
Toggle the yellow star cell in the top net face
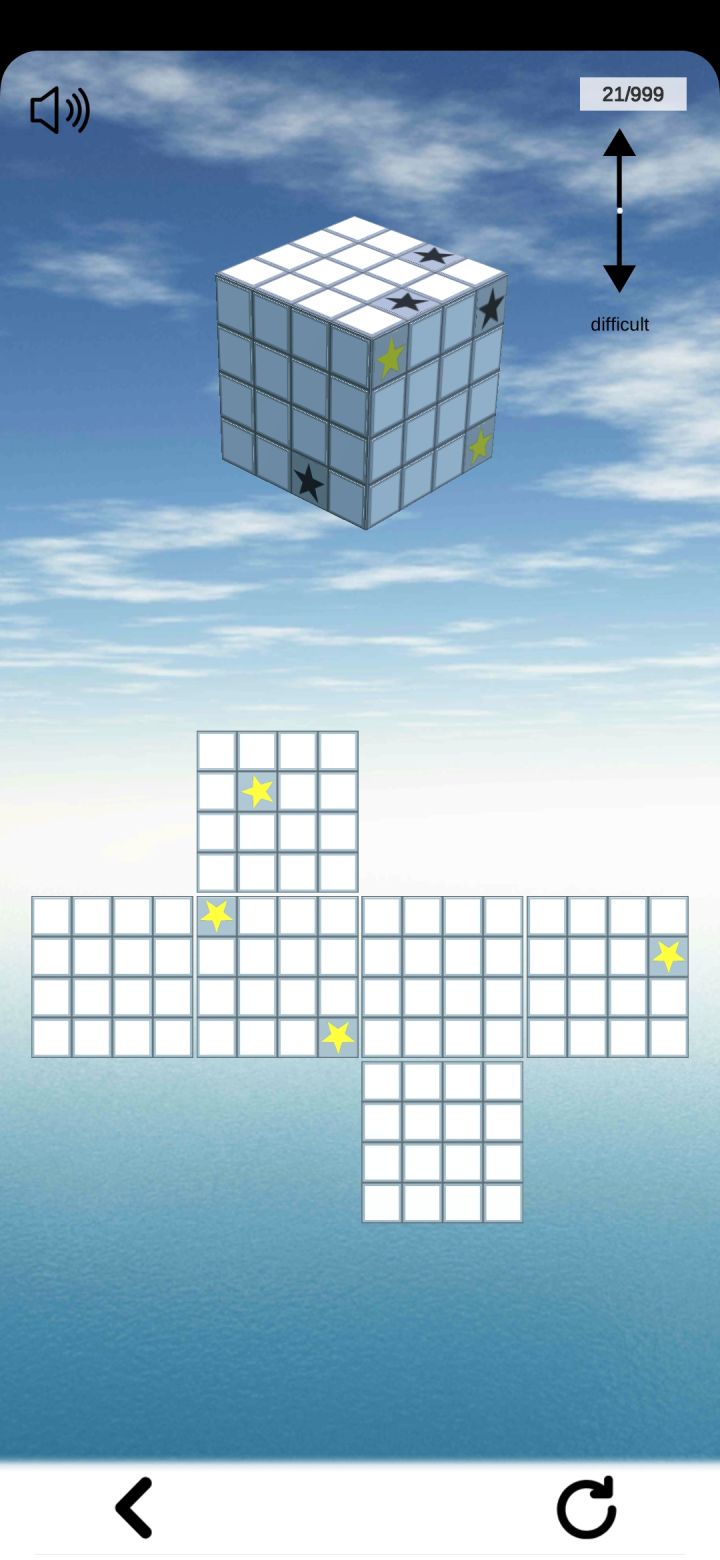pyautogui.click(x=257, y=791)
